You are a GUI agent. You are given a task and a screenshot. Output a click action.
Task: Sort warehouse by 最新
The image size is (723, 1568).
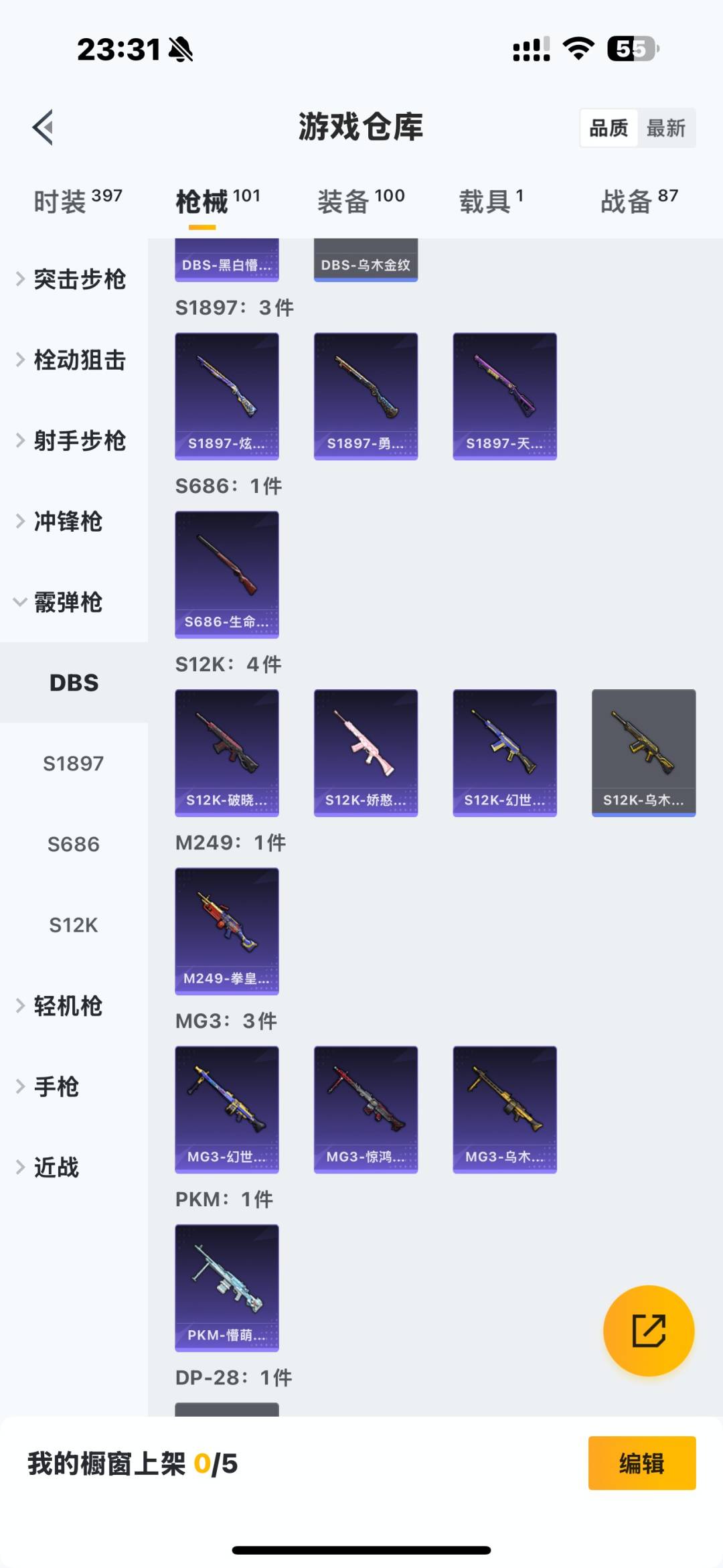click(665, 128)
